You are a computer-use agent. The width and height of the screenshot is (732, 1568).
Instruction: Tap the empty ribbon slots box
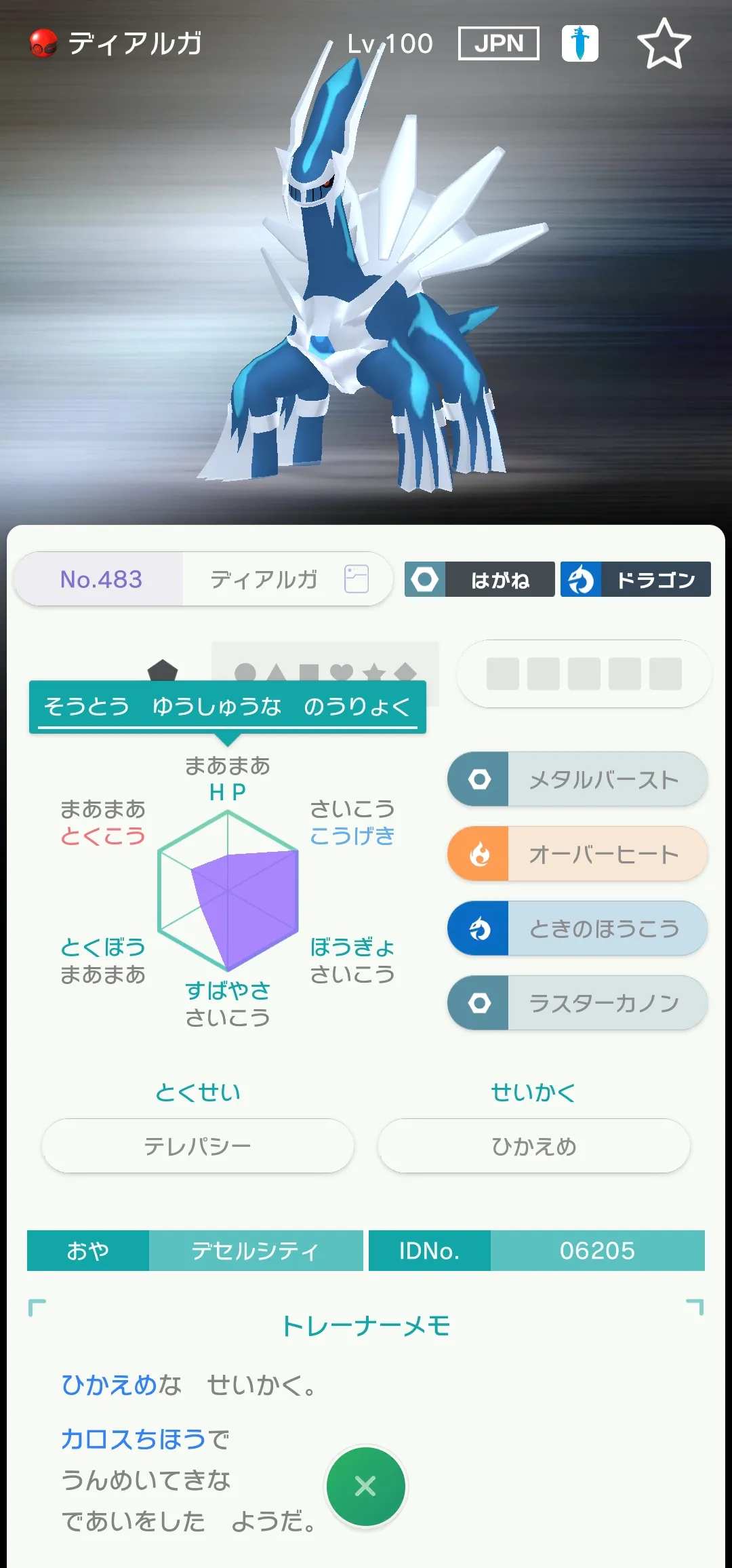pyautogui.click(x=584, y=673)
